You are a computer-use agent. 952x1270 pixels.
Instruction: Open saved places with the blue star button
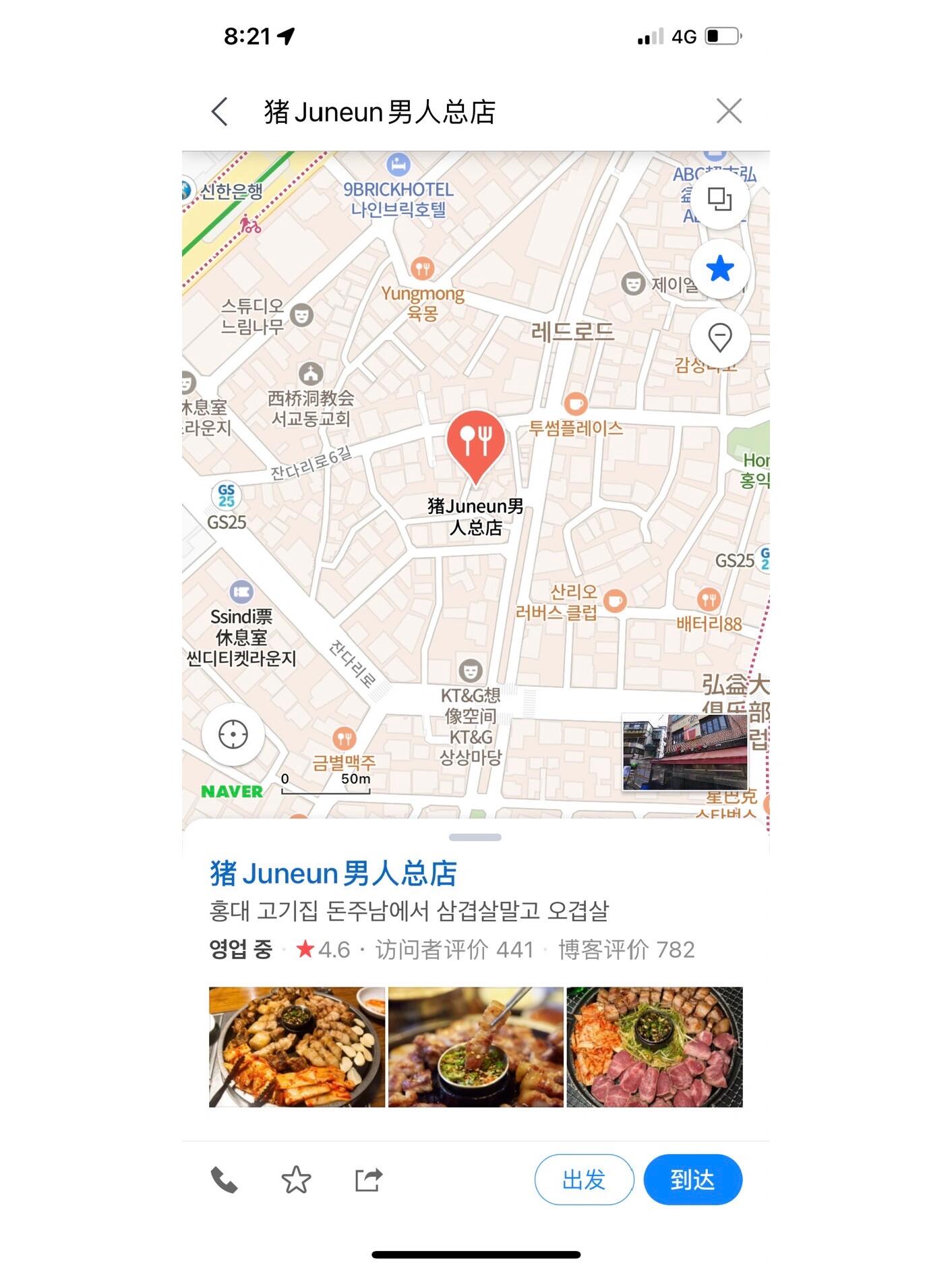click(719, 268)
